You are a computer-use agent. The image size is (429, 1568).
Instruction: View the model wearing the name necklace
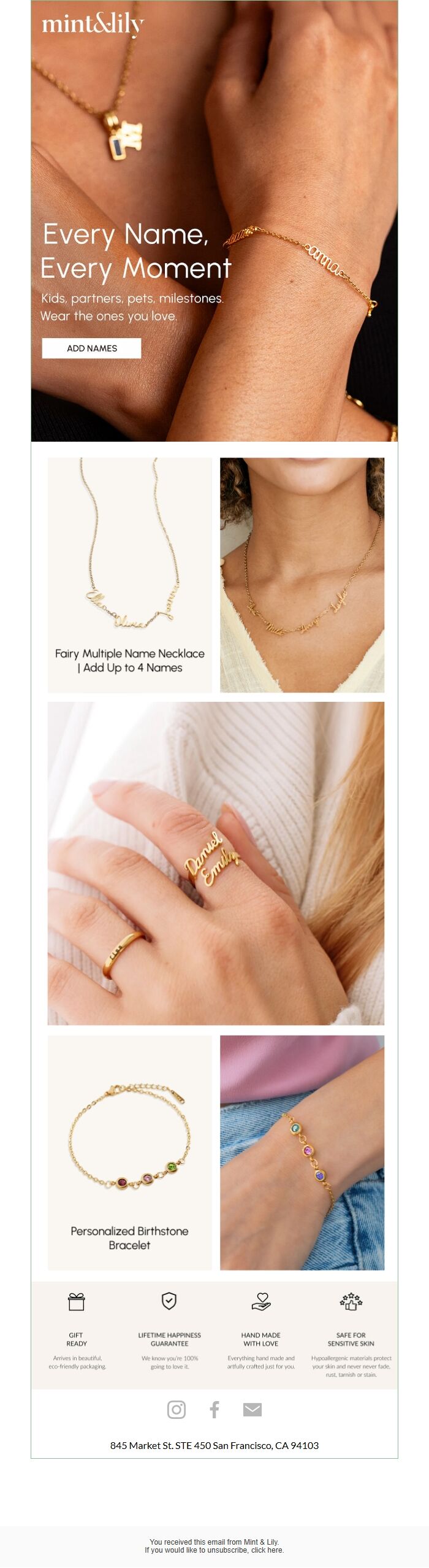pos(302,575)
